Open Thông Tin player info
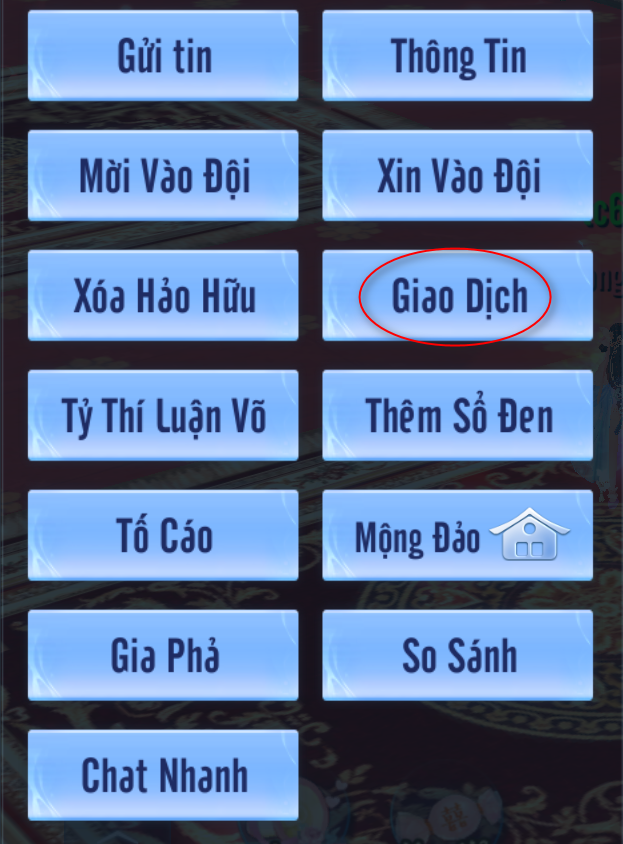Image resolution: width=623 pixels, height=844 pixels. tap(457, 56)
